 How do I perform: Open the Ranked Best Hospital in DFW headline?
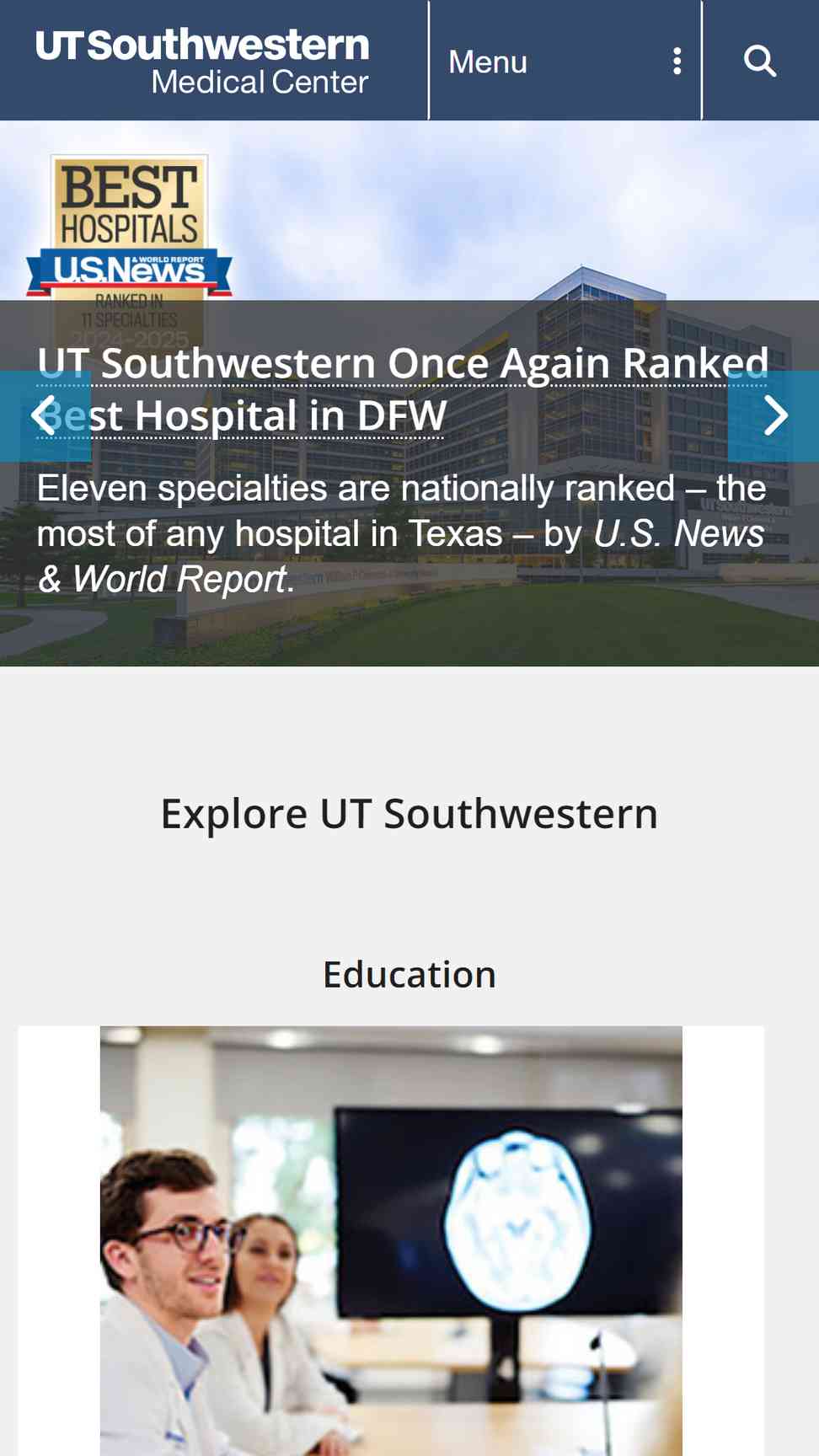pos(403,389)
